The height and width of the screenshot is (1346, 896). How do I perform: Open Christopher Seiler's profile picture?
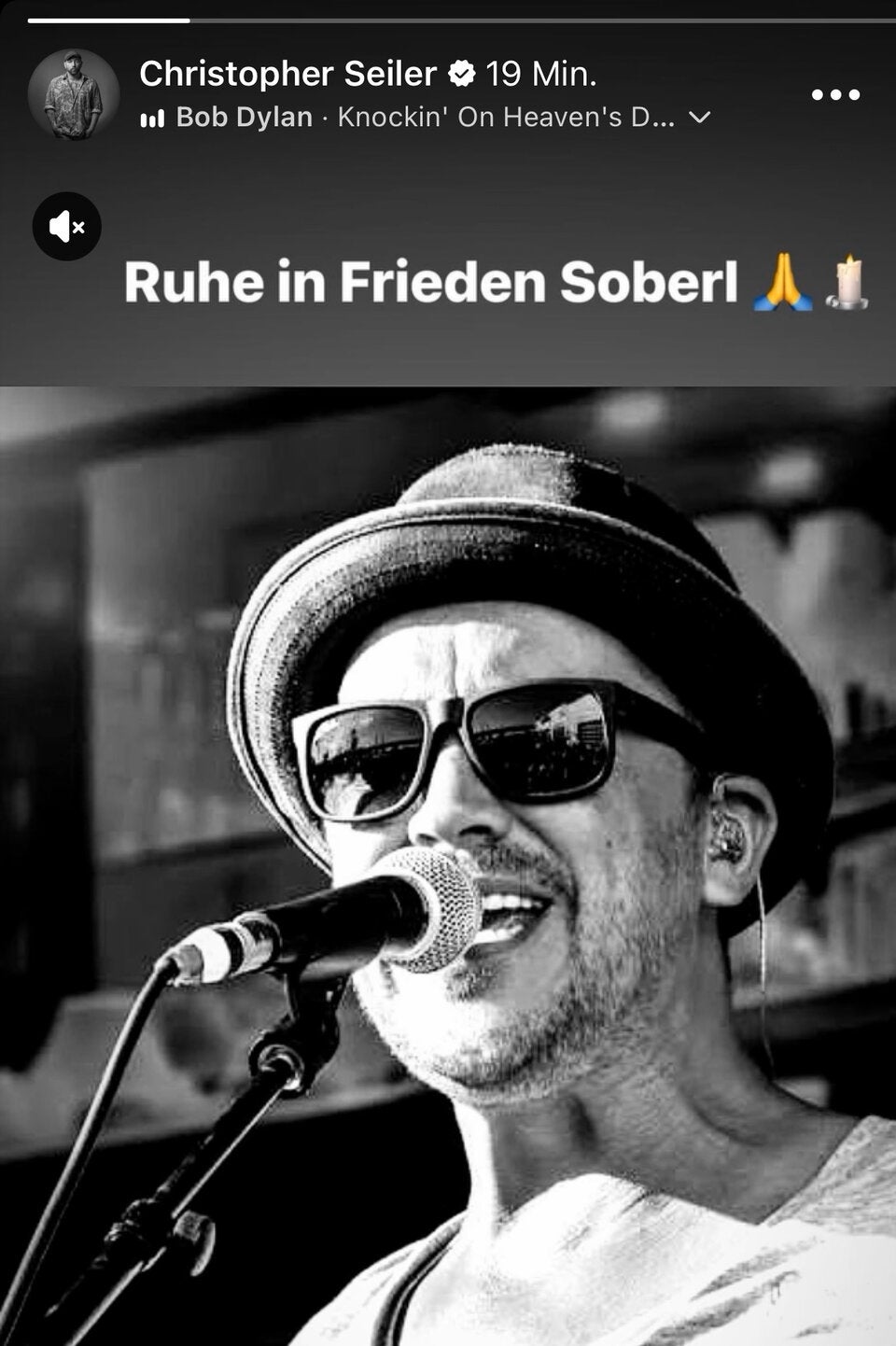point(74,94)
